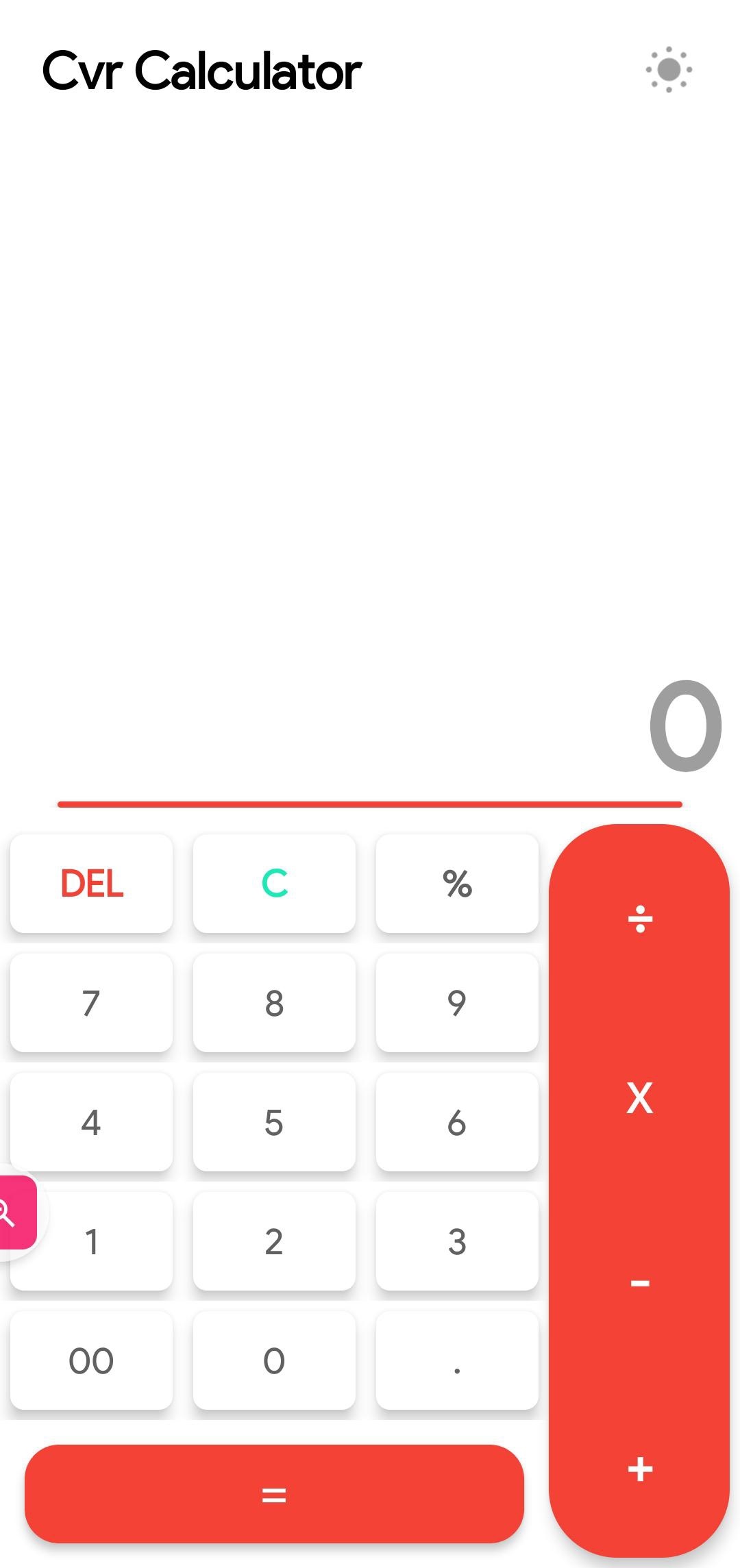Tap digit 4 on the keypad
The image size is (740, 1568).
tap(91, 1122)
